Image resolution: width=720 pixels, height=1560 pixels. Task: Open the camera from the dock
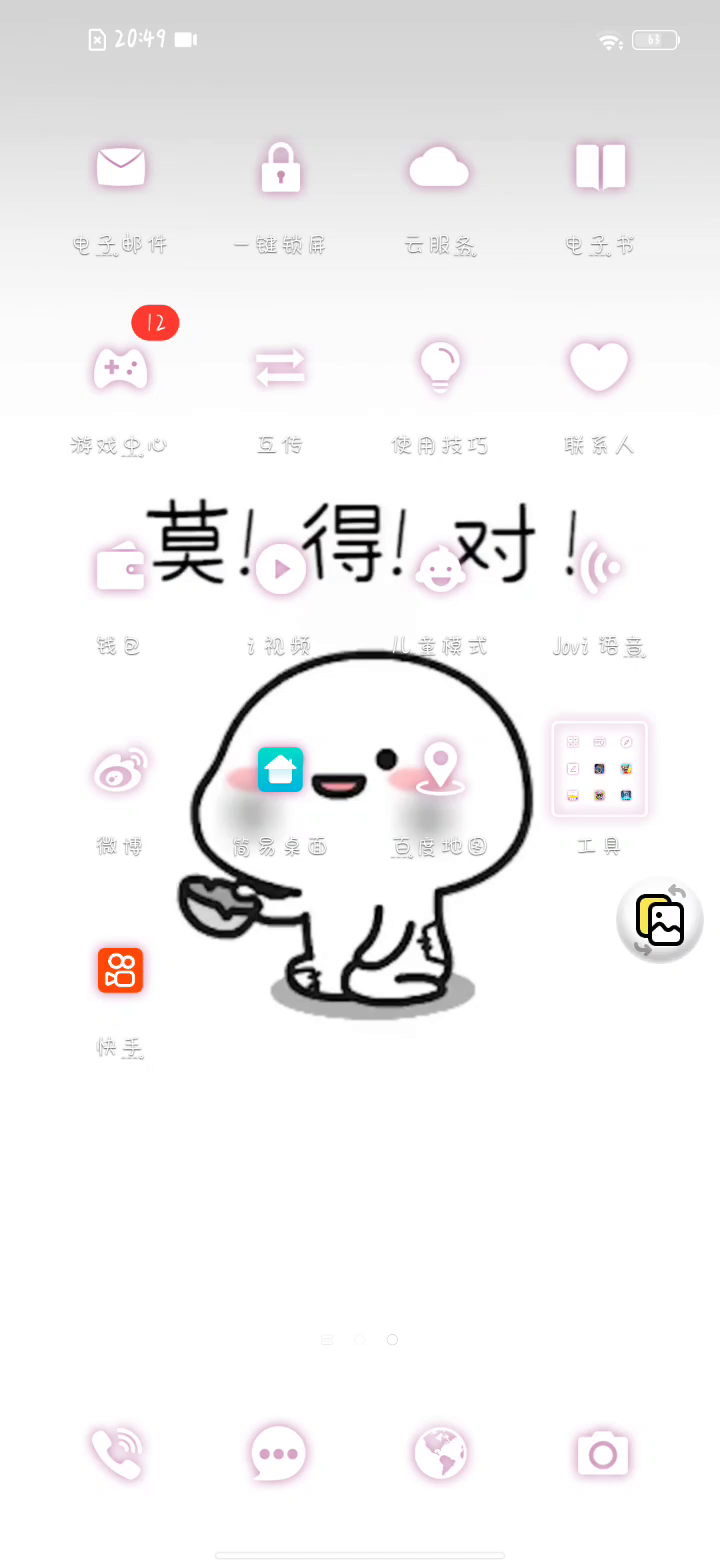(x=602, y=1453)
